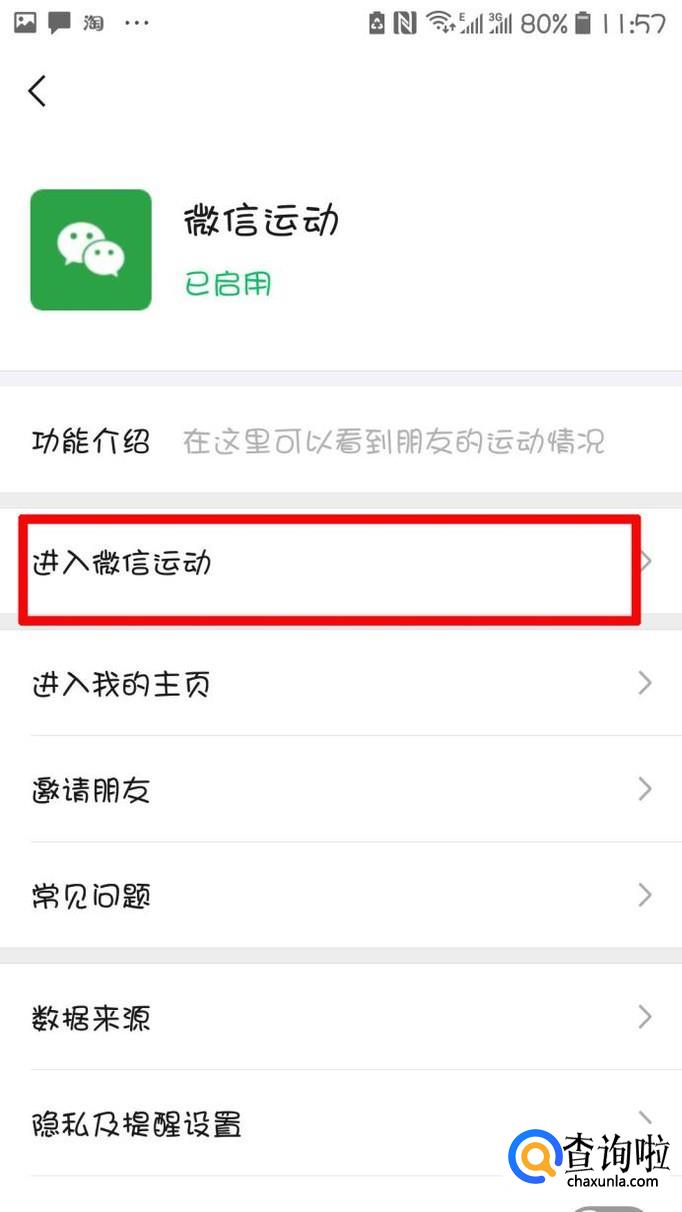Go back using the top-left arrow
This screenshot has width=682, height=1212.
pyautogui.click(x=37, y=92)
